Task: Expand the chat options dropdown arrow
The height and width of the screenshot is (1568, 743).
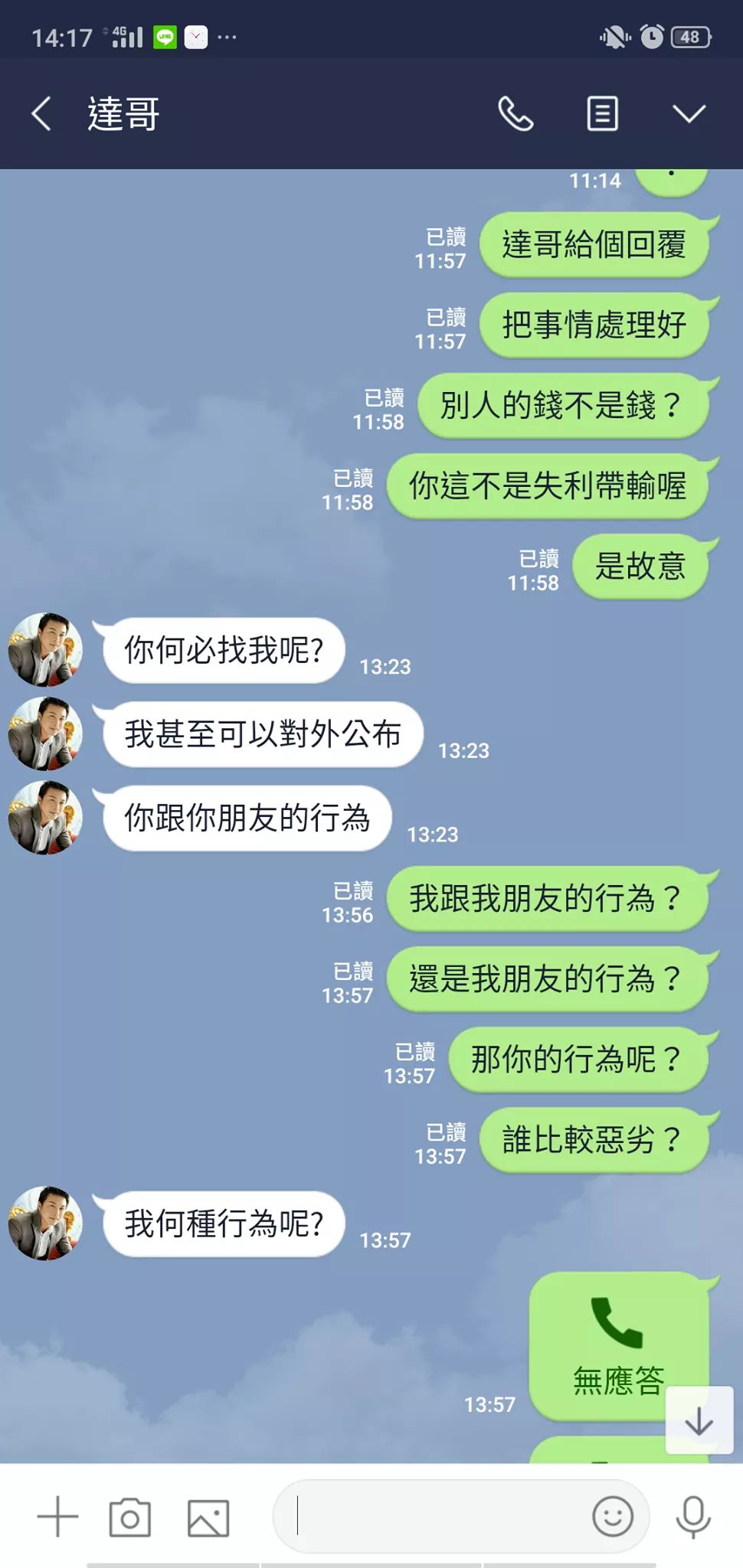Action: pyautogui.click(x=689, y=114)
